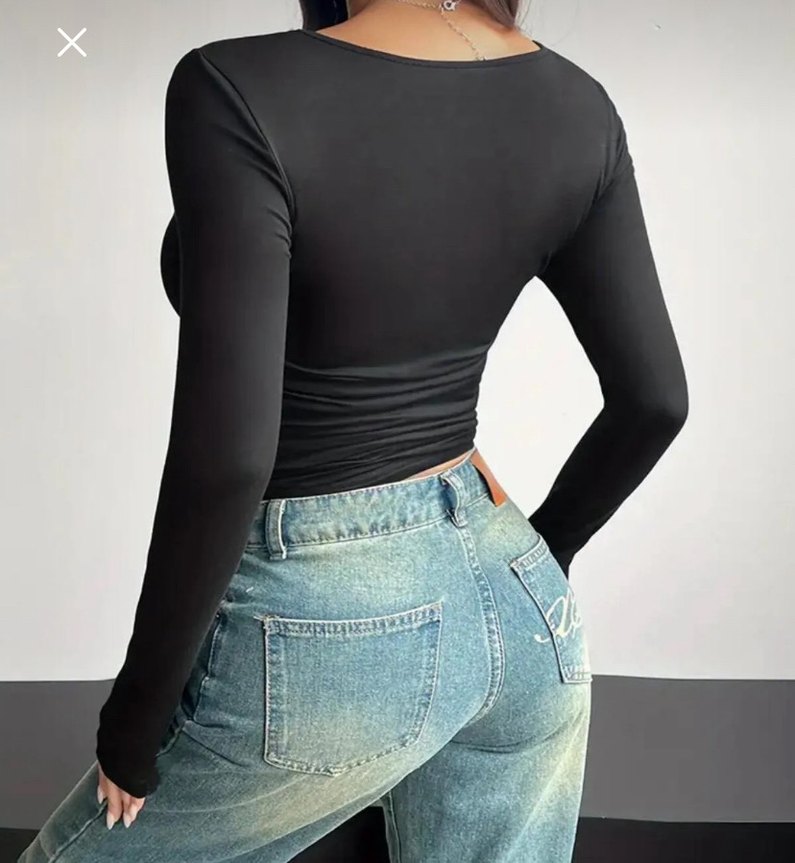Close the full-screen product image viewer
This screenshot has height=863, width=795.
coord(71,42)
